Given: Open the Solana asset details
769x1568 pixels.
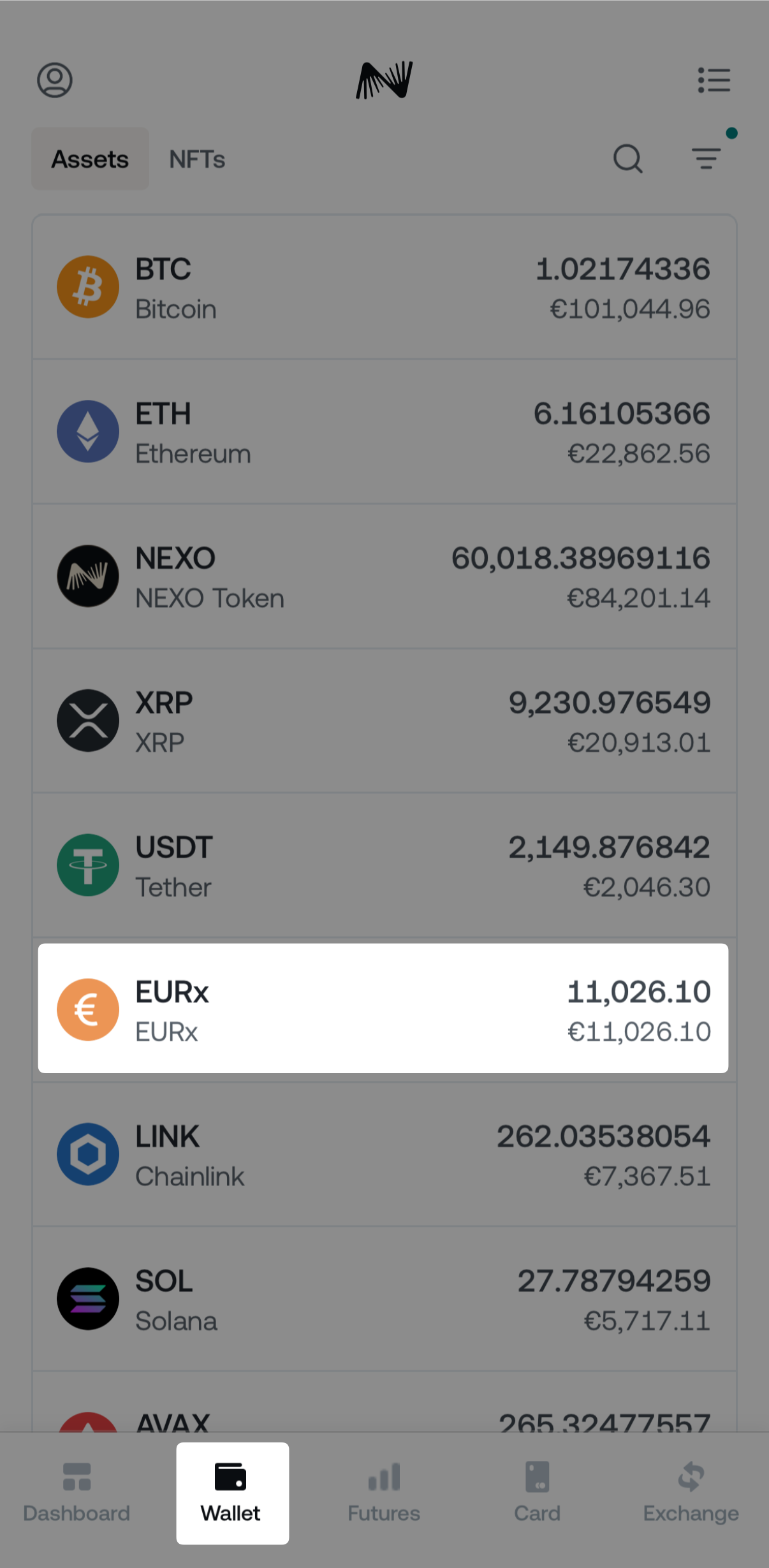Looking at the screenshot, I should click(384, 1299).
